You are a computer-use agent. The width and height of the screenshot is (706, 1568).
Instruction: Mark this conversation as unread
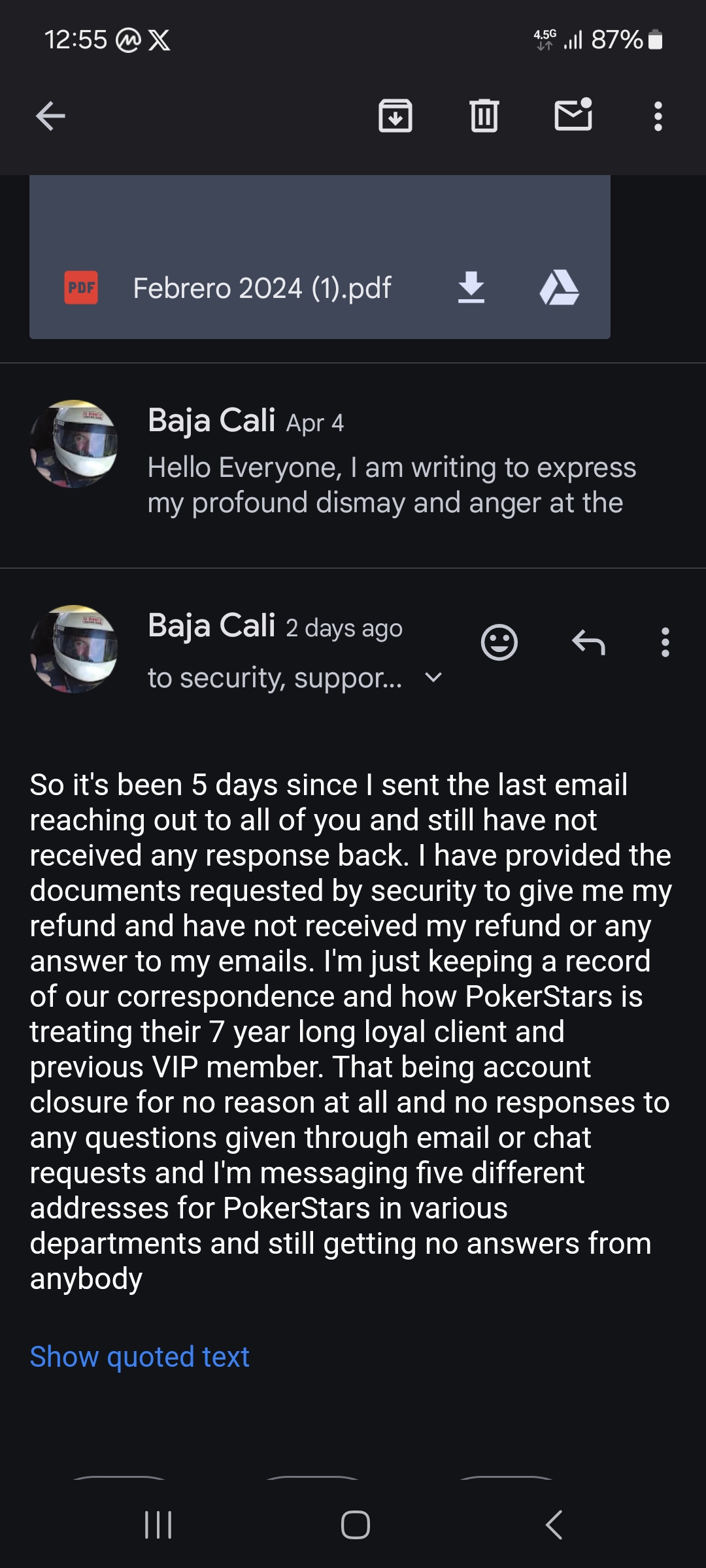pyautogui.click(x=573, y=115)
